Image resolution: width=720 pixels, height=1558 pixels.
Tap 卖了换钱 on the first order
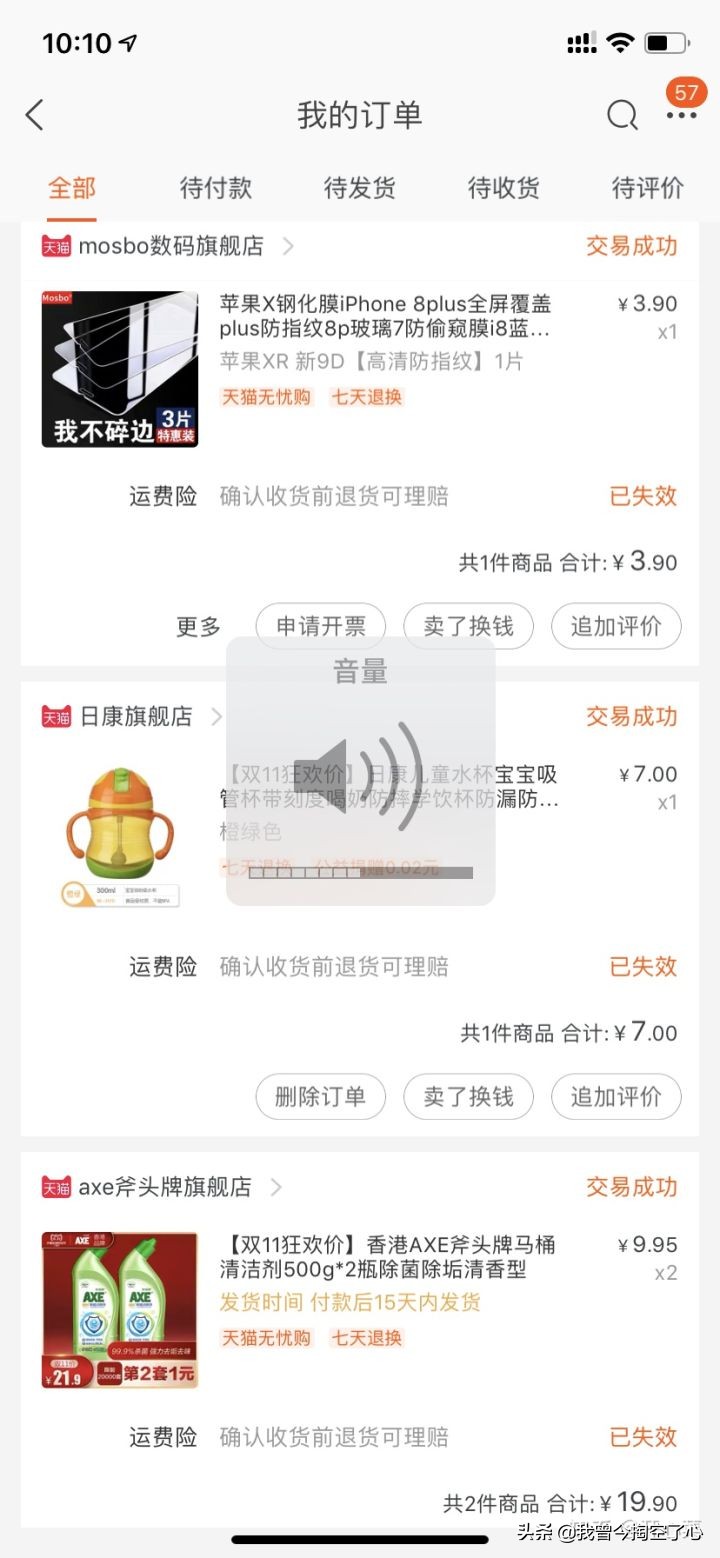(468, 626)
